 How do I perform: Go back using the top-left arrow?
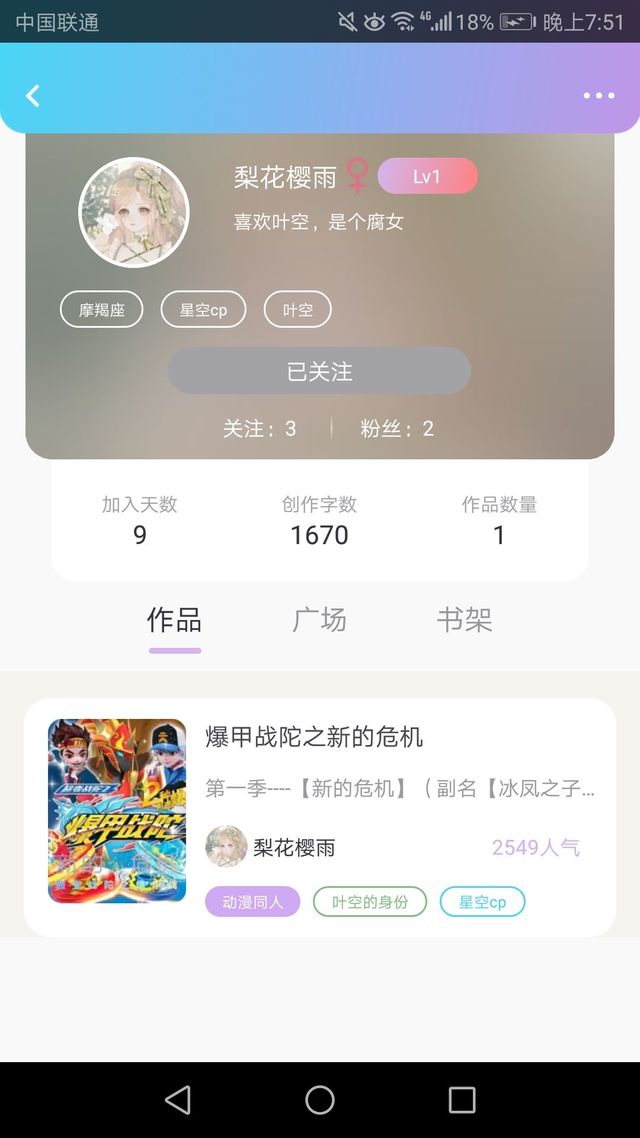point(33,96)
